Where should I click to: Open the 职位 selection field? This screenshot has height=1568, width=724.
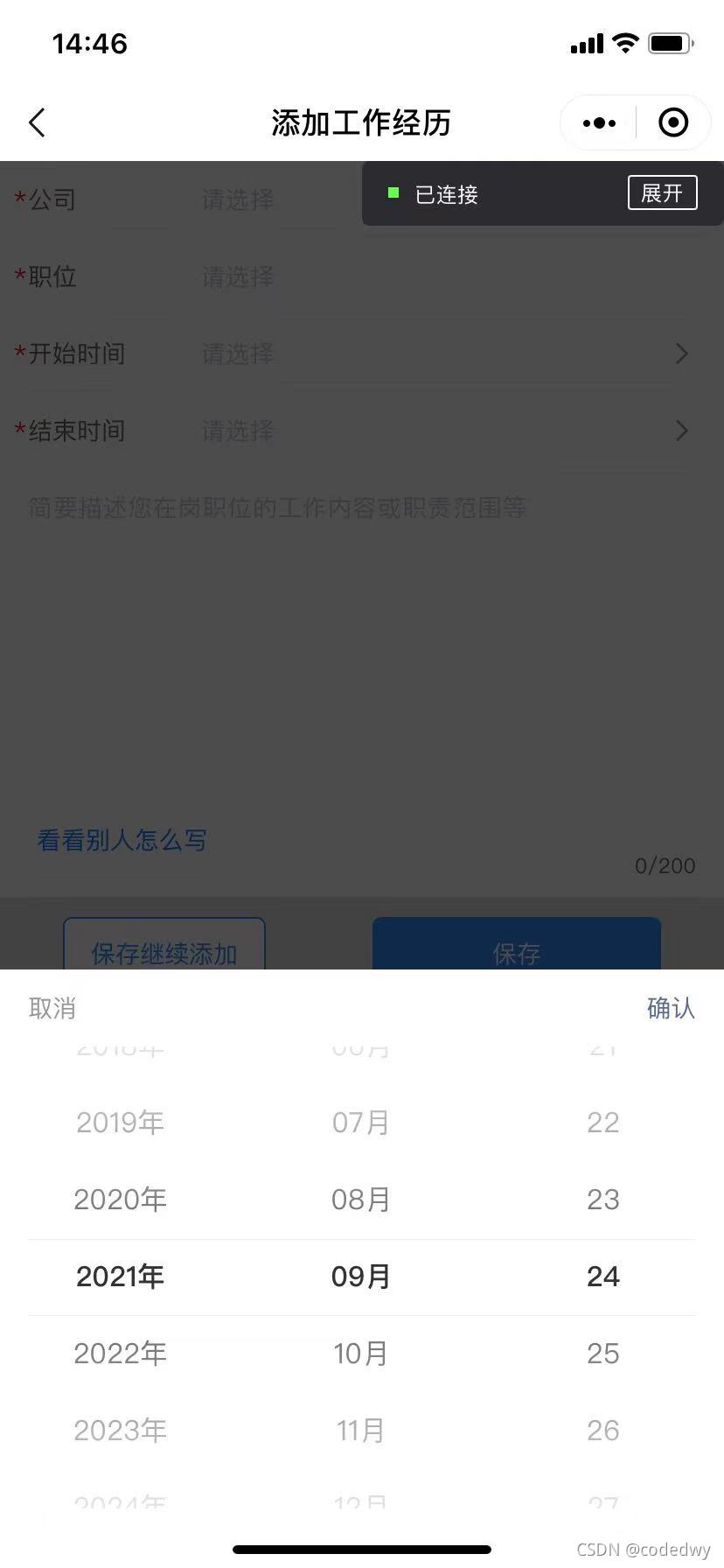(x=237, y=276)
